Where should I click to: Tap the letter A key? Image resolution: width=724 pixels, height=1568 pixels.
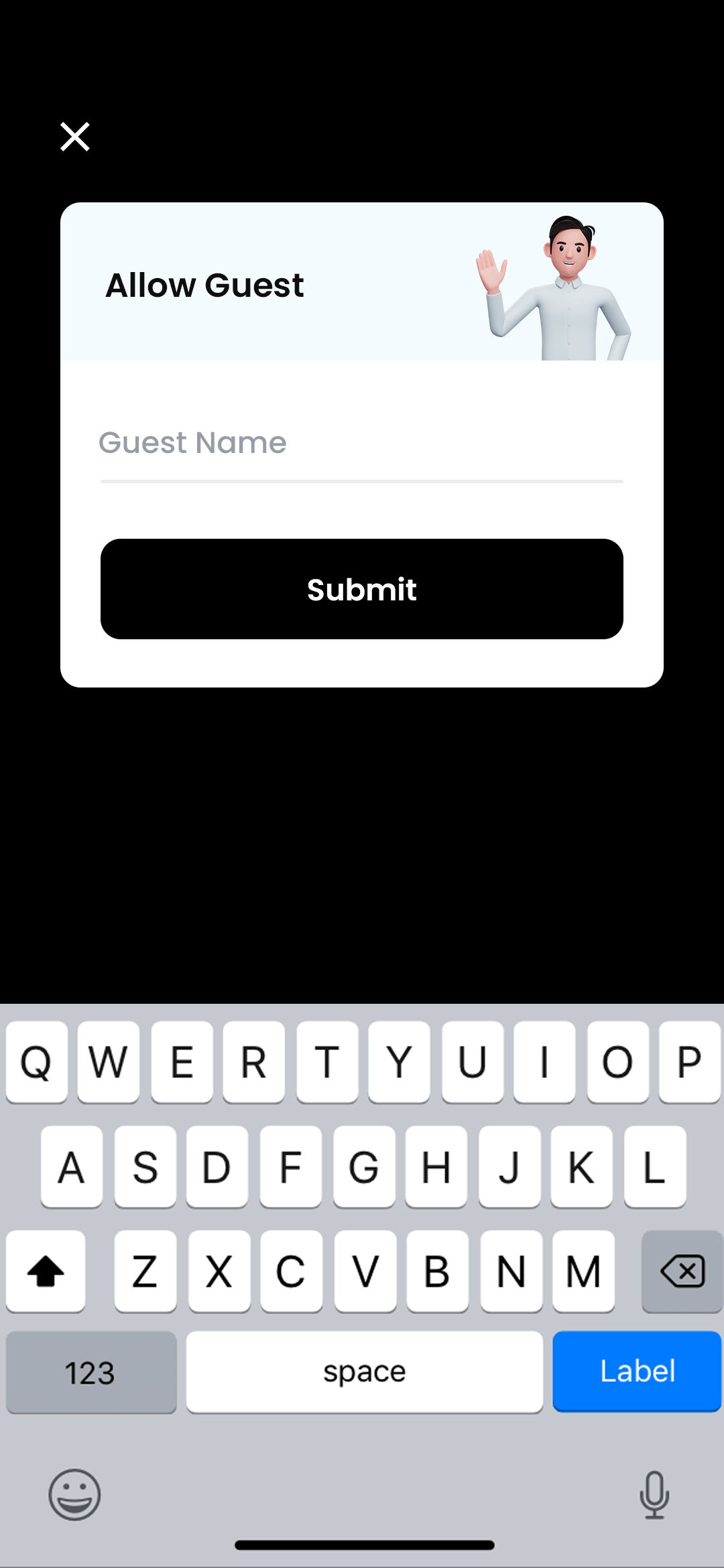(71, 1167)
